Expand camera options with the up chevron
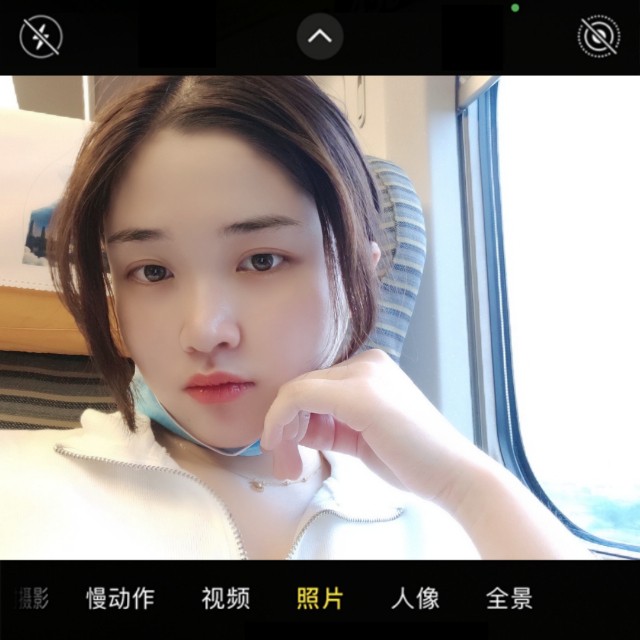 coord(320,36)
